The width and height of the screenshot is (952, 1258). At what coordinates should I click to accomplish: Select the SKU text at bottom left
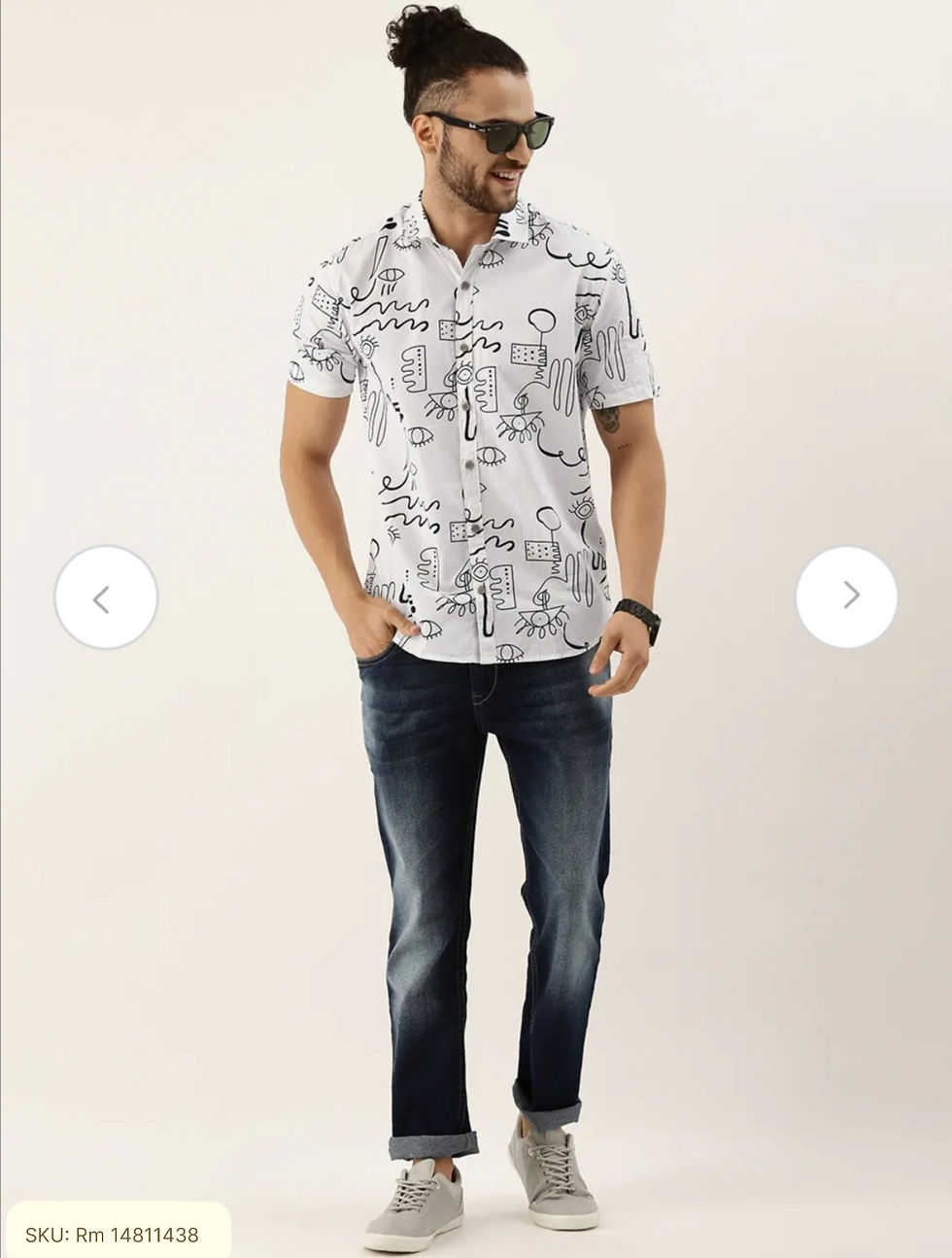pyautogui.click(x=113, y=1237)
